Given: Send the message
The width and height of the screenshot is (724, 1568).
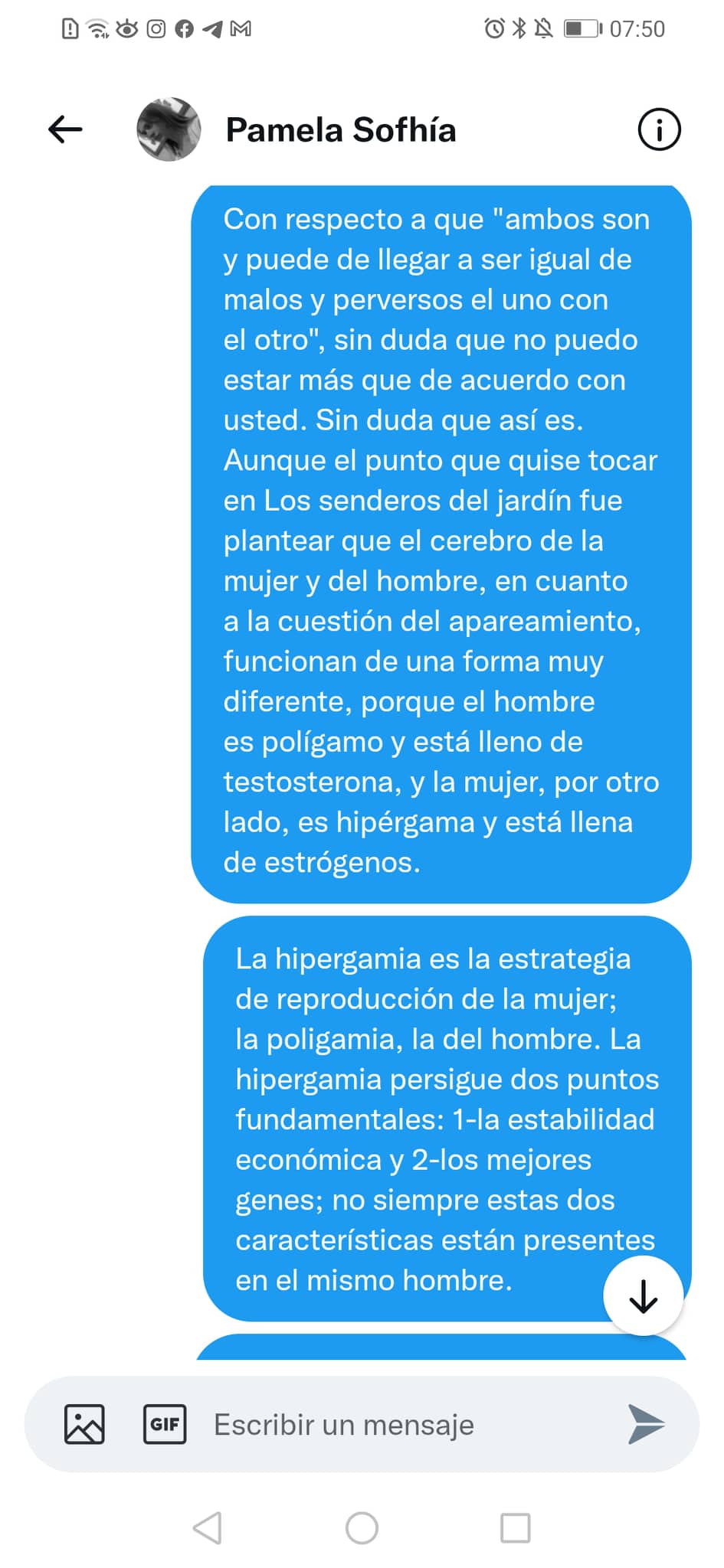Looking at the screenshot, I should [646, 1425].
